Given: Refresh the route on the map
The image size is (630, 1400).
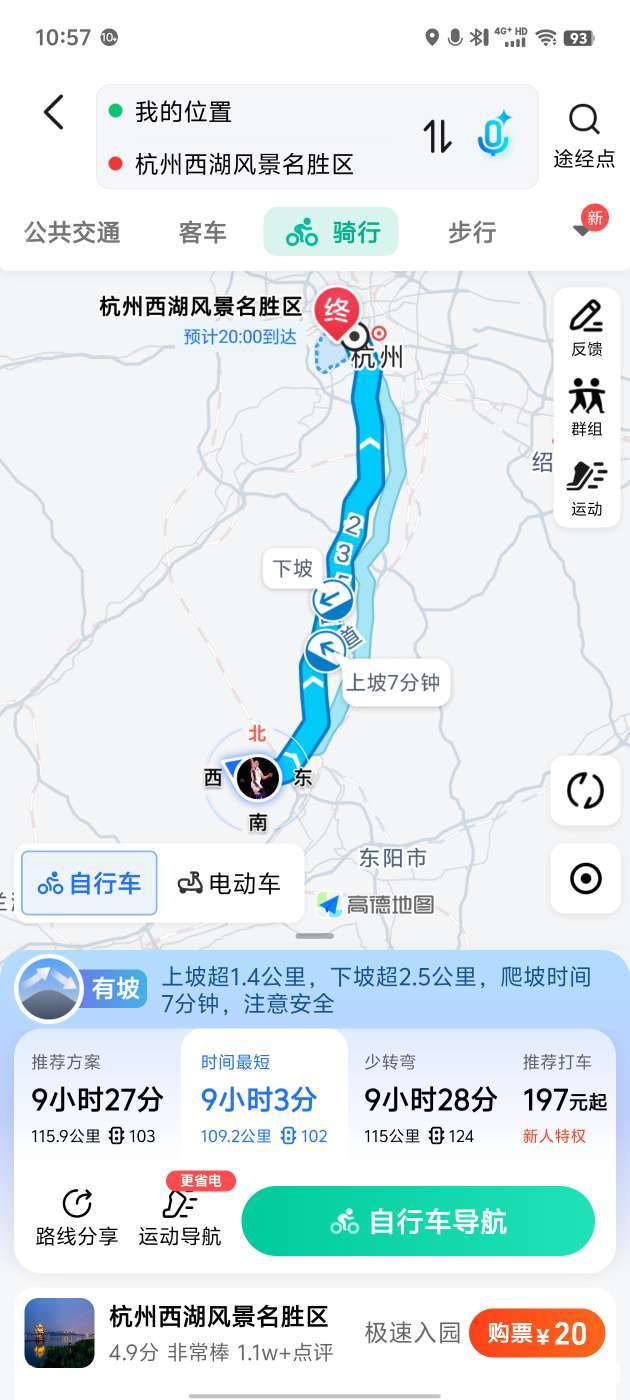Looking at the screenshot, I should point(585,790).
